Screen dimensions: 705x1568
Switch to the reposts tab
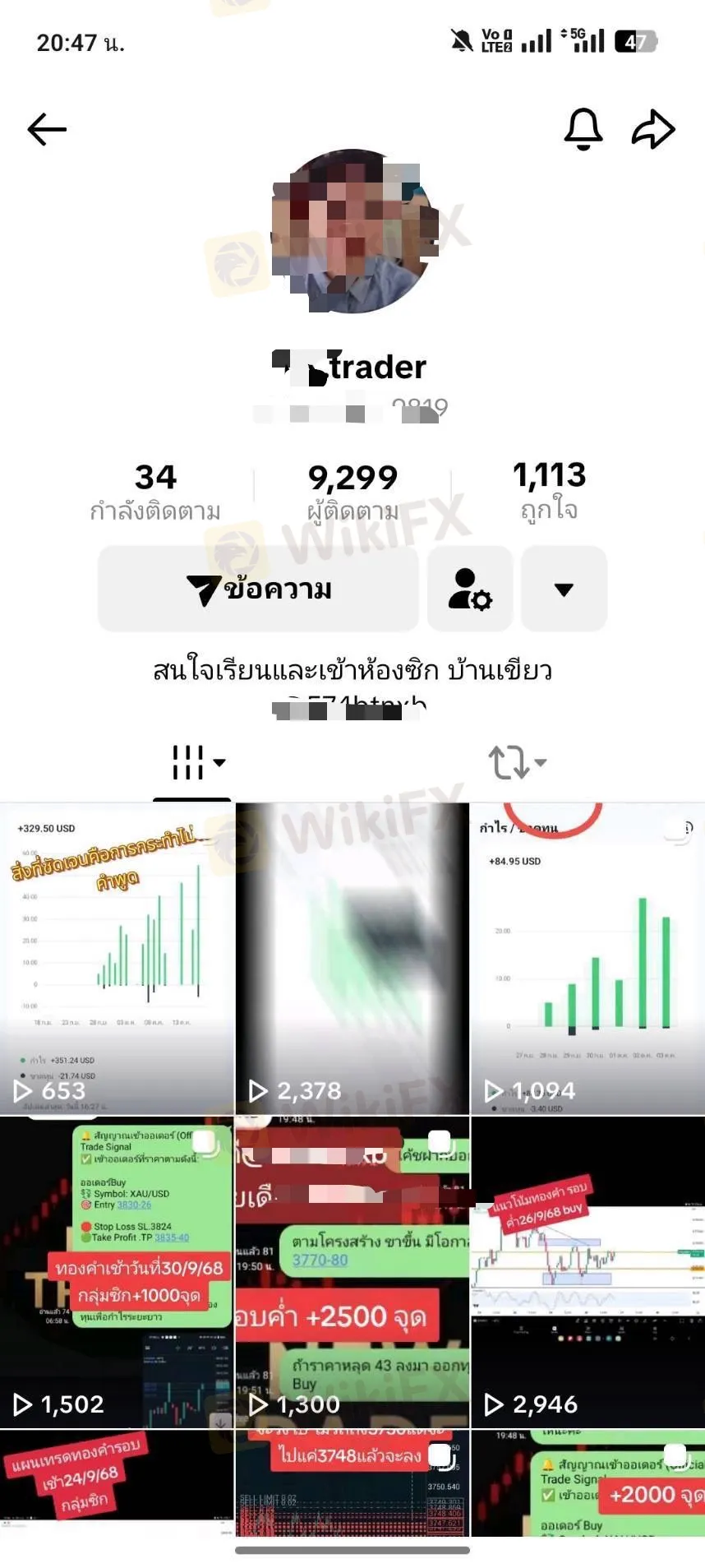(516, 762)
